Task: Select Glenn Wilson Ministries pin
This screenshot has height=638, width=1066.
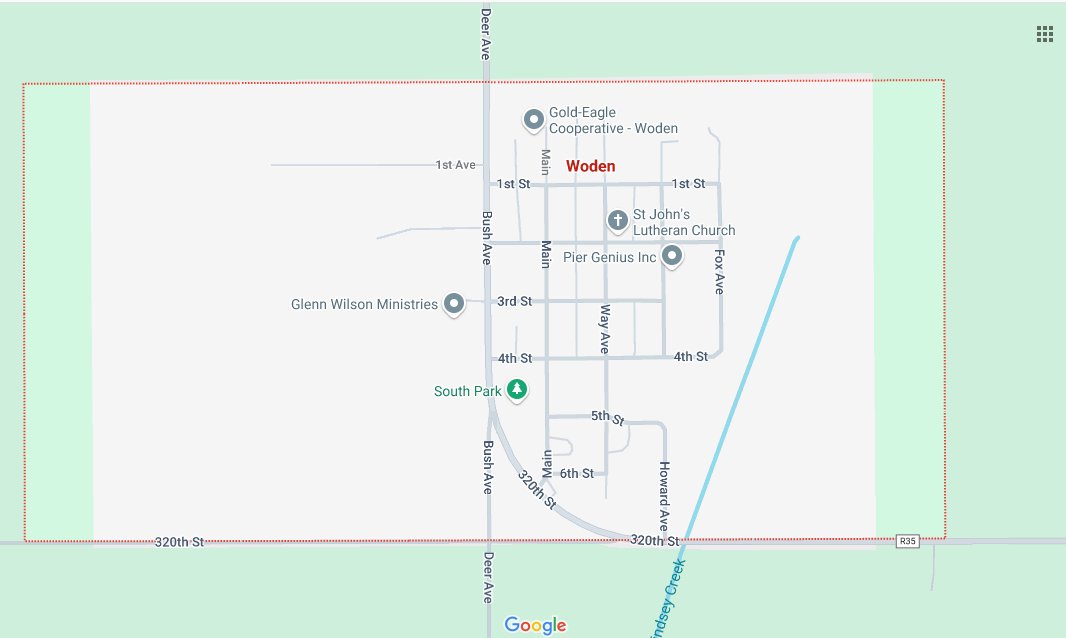Action: pos(454,303)
